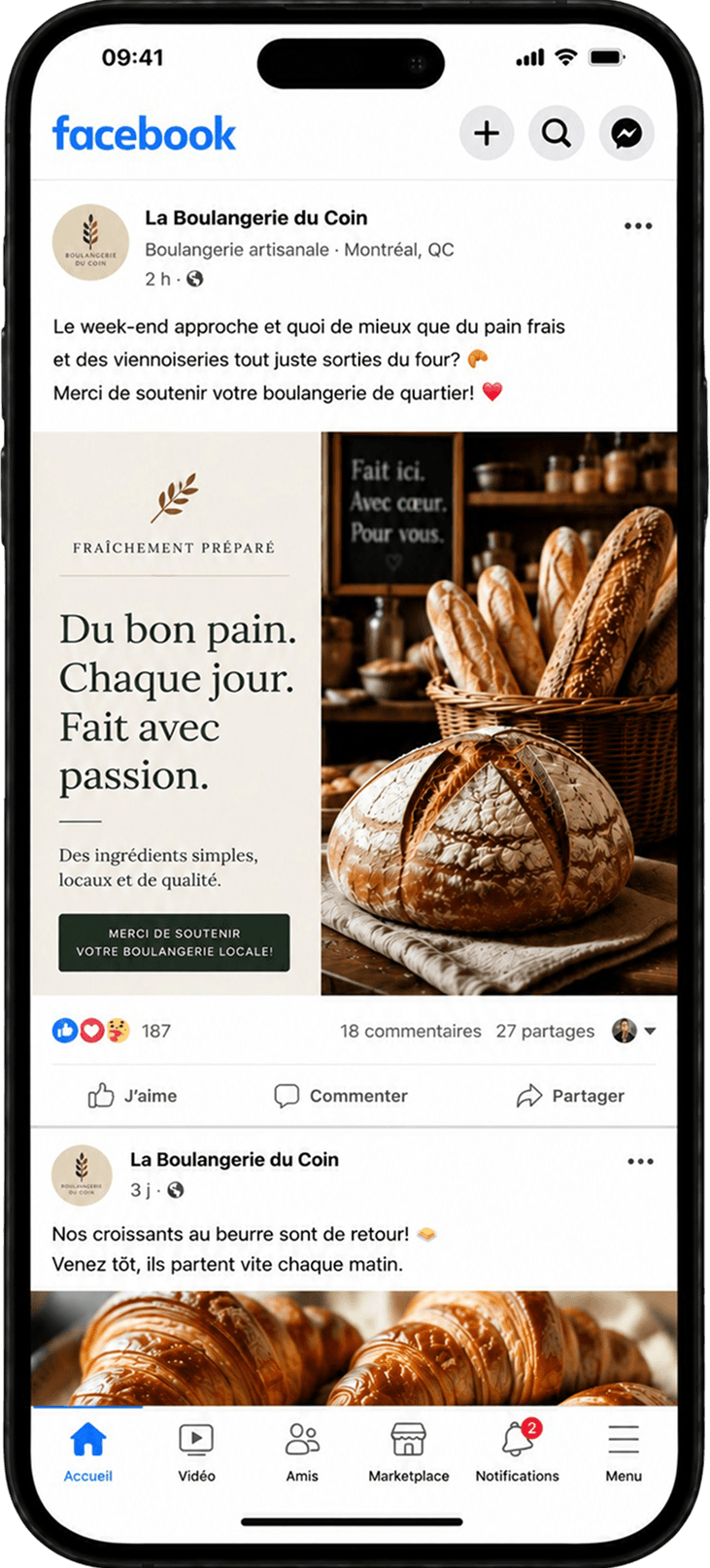This screenshot has width=710, height=1568.
Task: Open options for the 2 h bakery post
Action: point(638,226)
